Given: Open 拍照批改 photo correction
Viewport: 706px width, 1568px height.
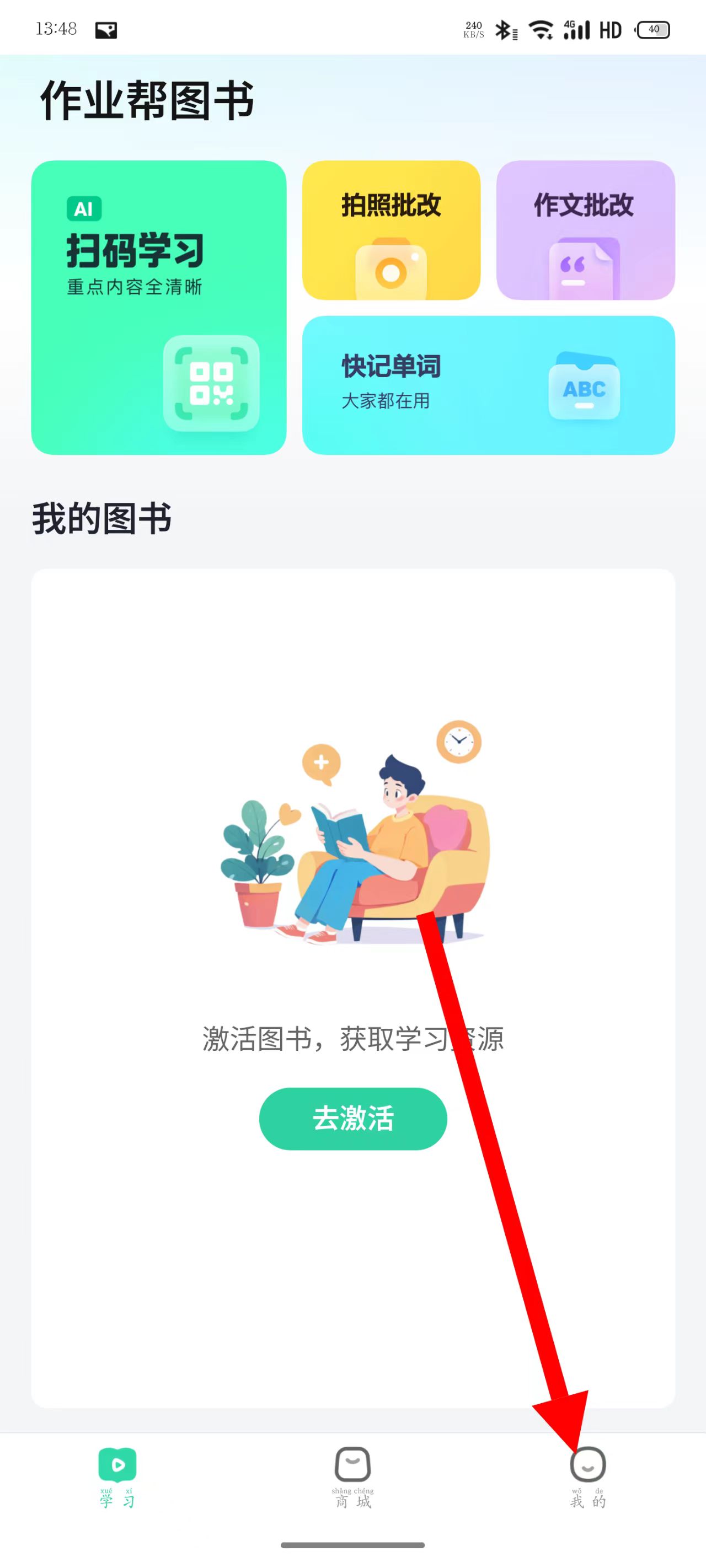Looking at the screenshot, I should [391, 230].
